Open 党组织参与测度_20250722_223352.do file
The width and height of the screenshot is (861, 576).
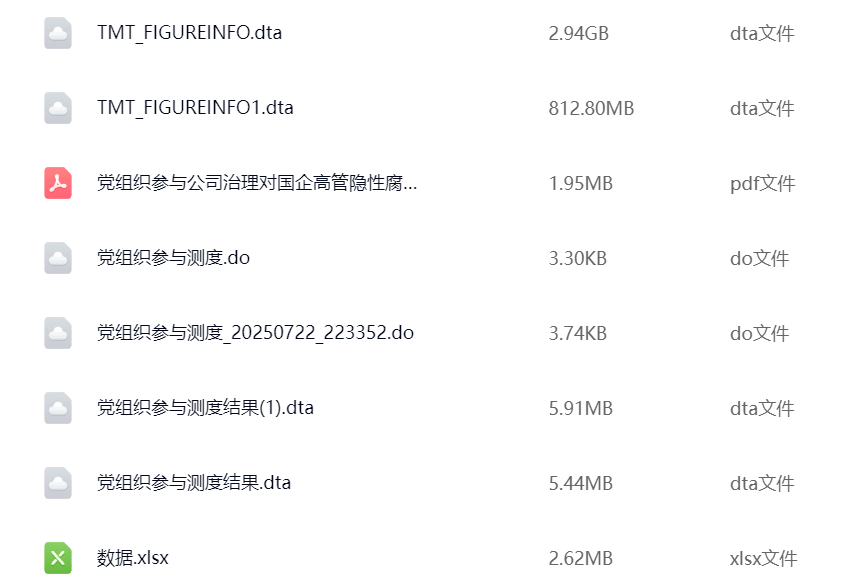[255, 333]
